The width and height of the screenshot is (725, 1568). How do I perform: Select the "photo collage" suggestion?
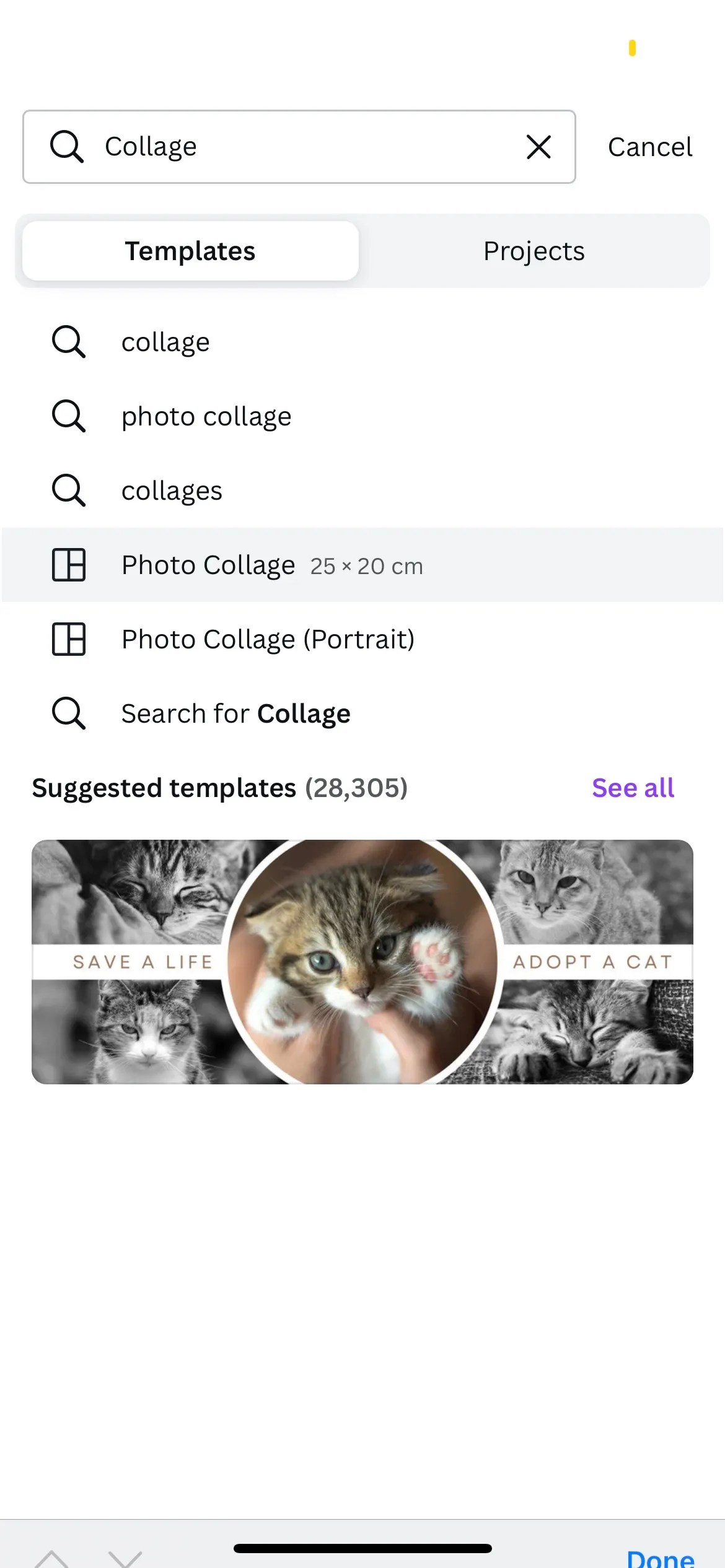tap(206, 416)
